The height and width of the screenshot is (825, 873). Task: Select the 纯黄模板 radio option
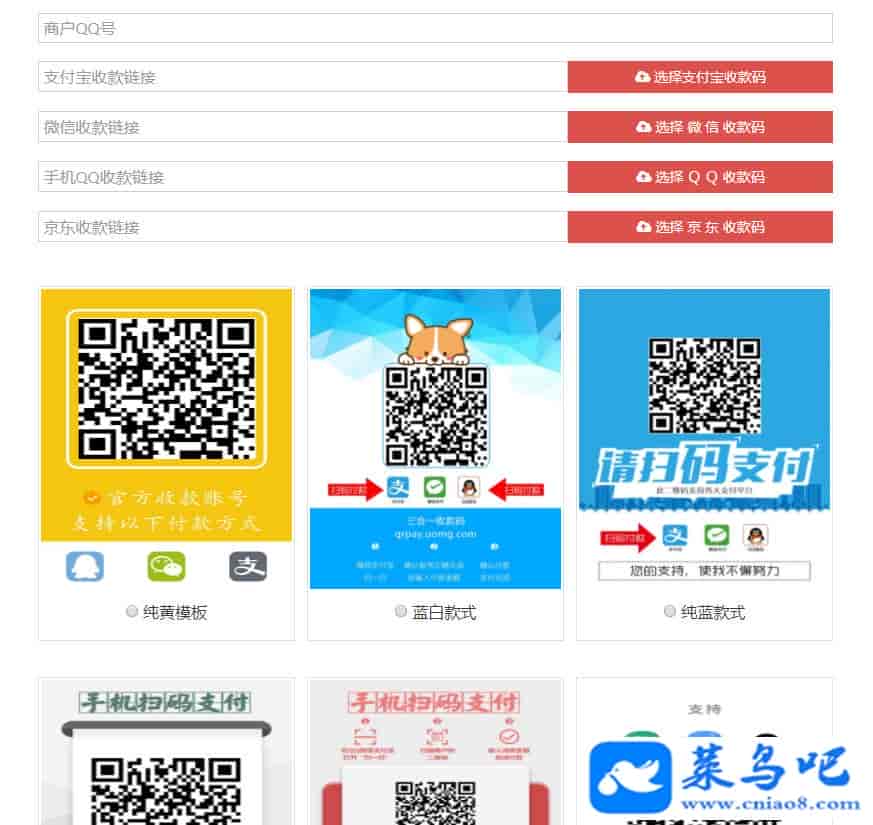tap(132, 612)
